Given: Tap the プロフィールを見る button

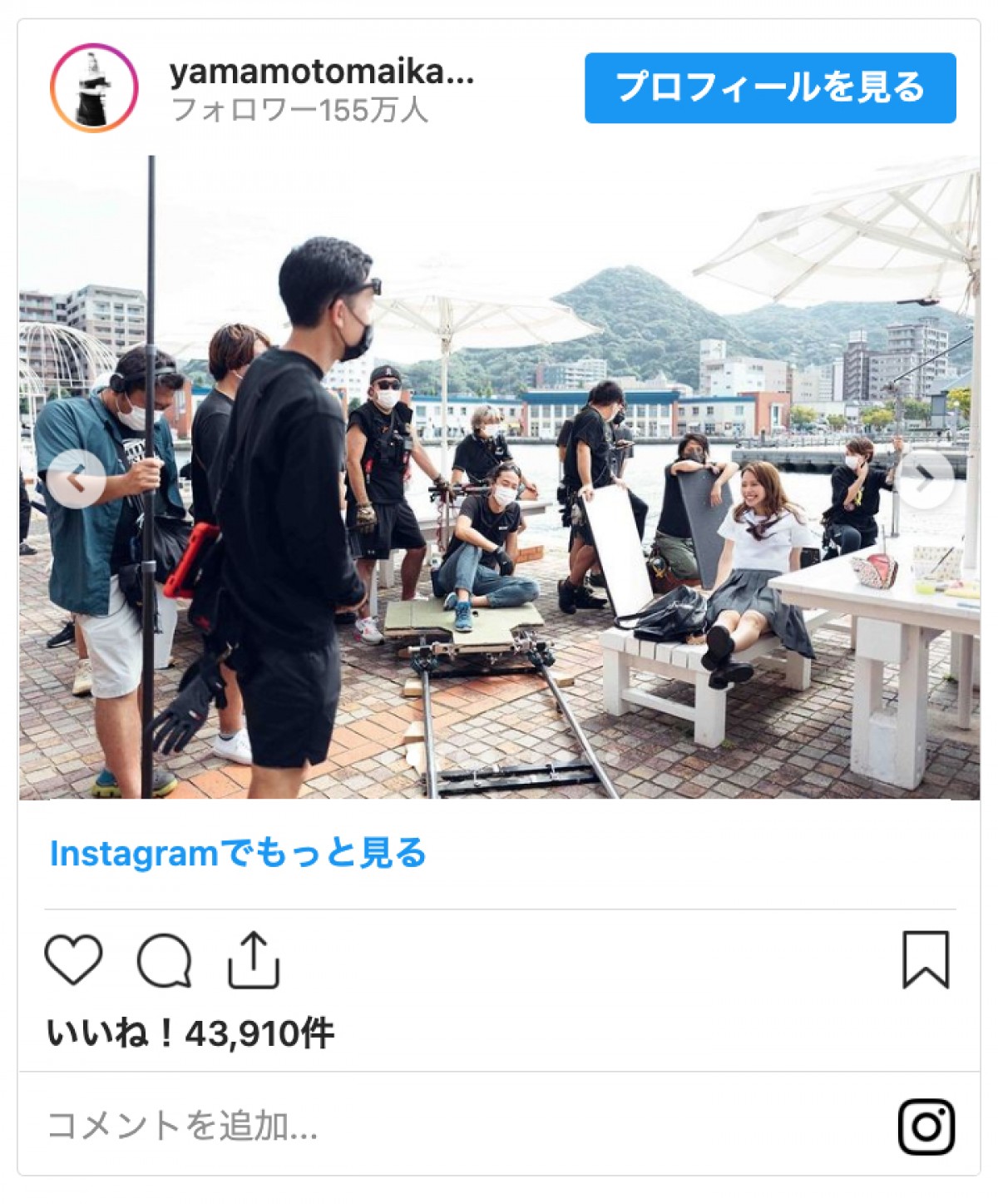Looking at the screenshot, I should (769, 88).
